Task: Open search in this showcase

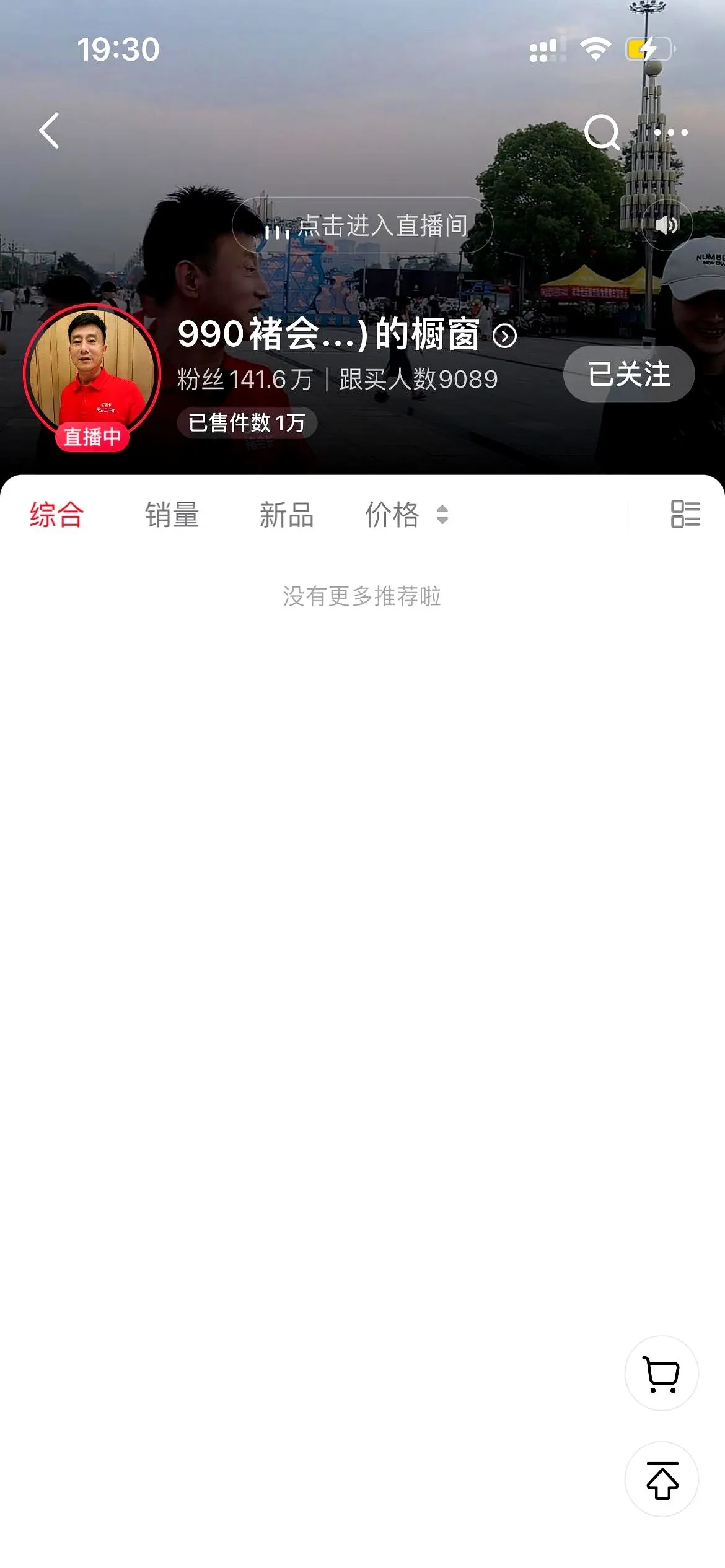Action: 602,132
